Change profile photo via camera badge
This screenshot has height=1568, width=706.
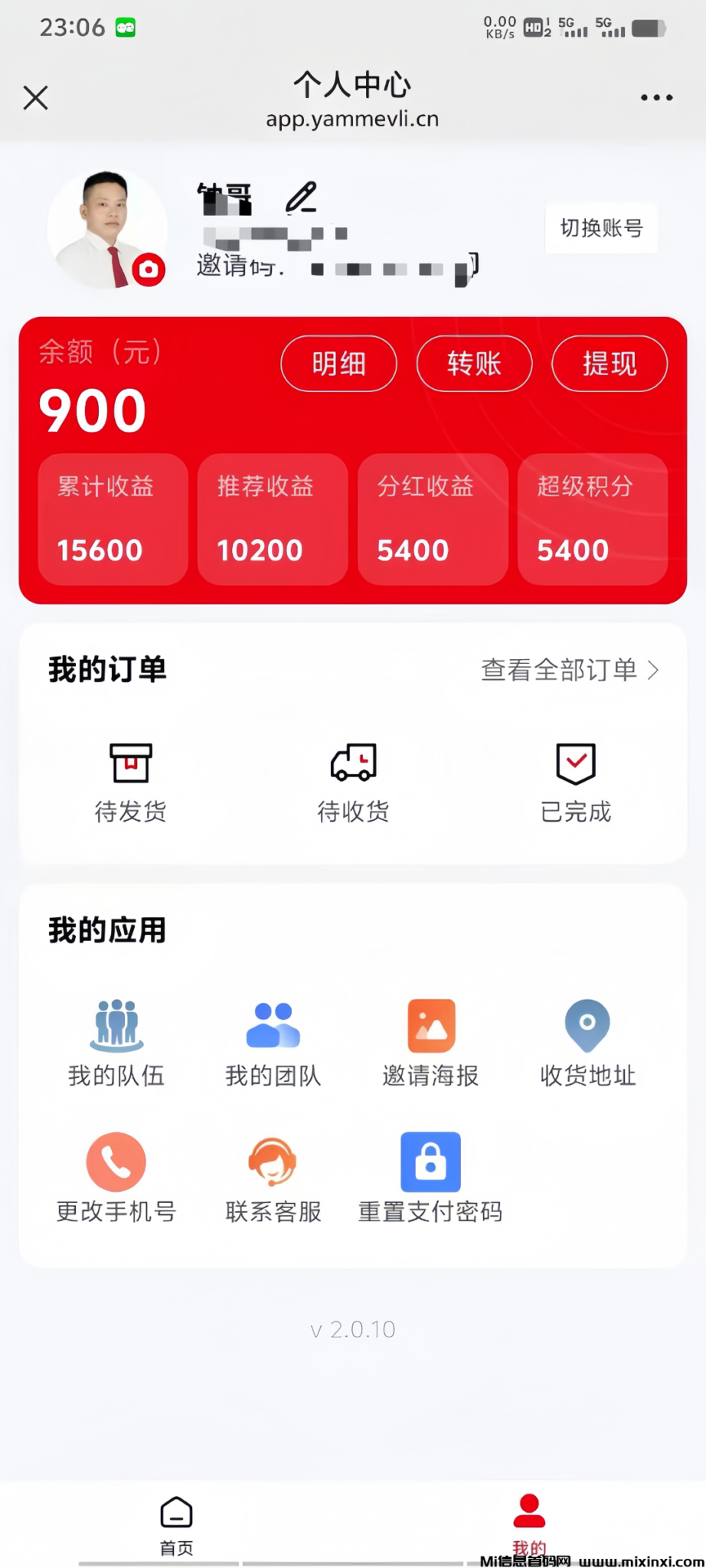149,269
